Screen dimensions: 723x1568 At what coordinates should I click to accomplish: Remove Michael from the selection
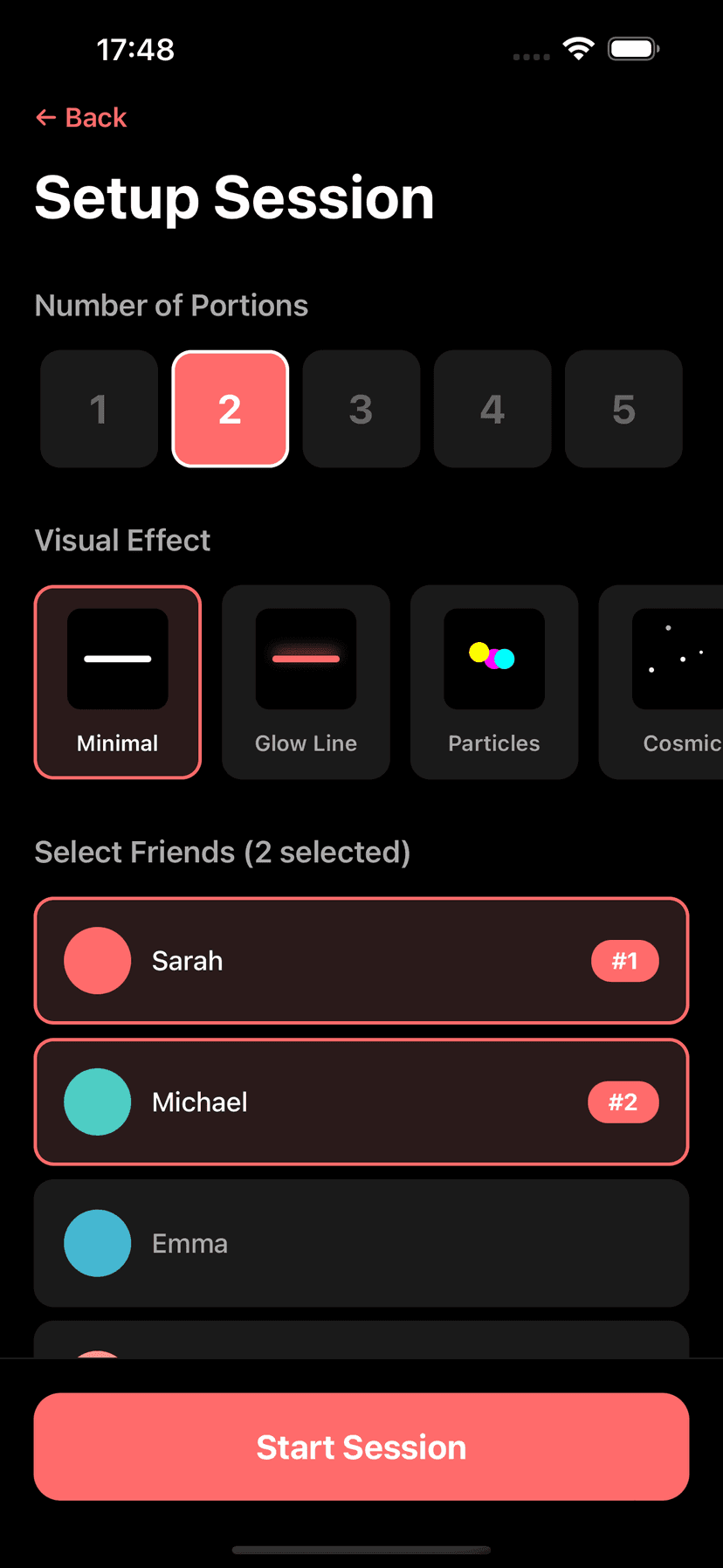pos(361,1102)
